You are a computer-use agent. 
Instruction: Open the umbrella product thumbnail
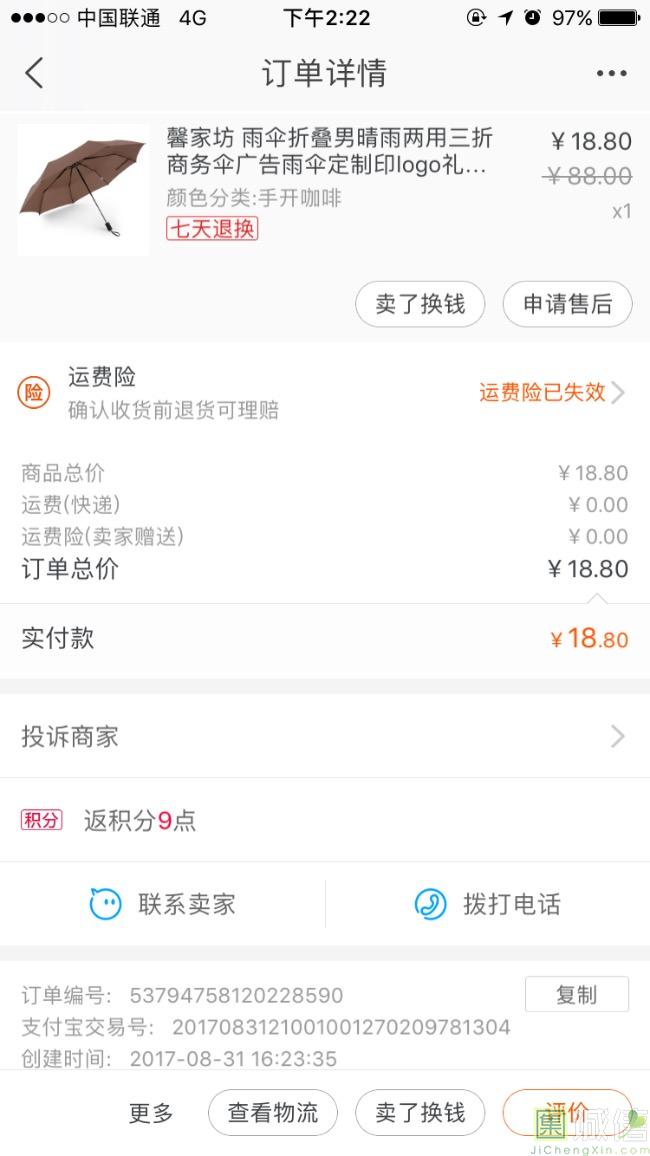[83, 191]
